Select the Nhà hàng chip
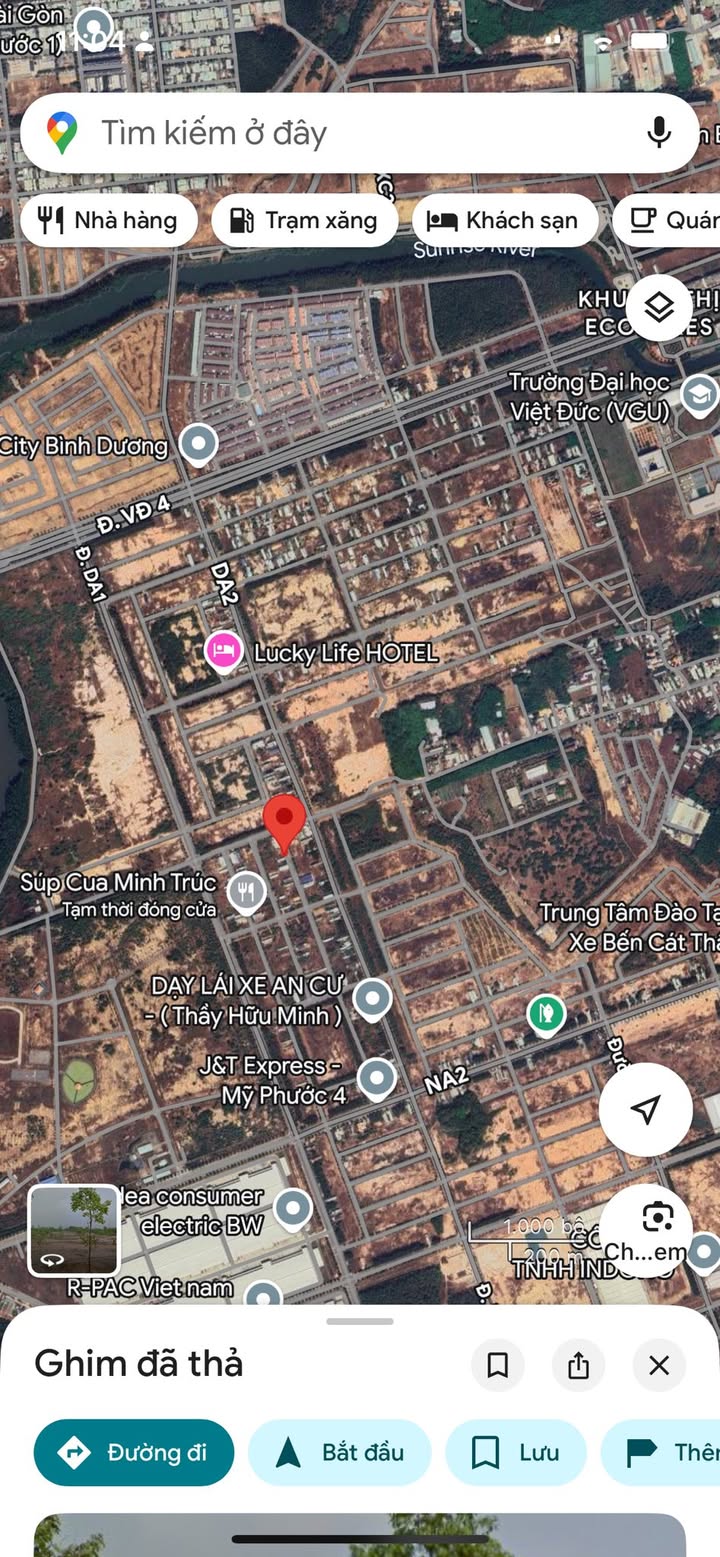 click(x=108, y=221)
